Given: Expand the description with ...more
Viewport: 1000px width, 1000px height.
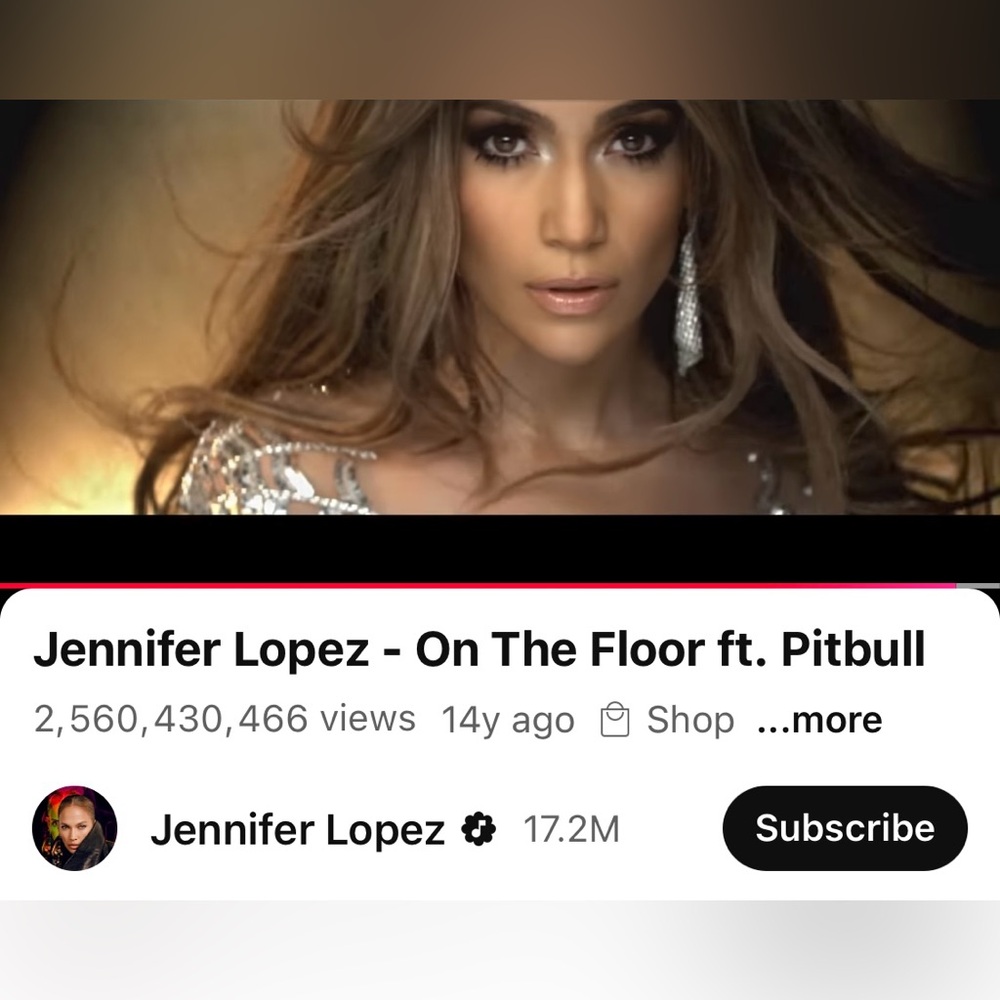Looking at the screenshot, I should click(819, 720).
